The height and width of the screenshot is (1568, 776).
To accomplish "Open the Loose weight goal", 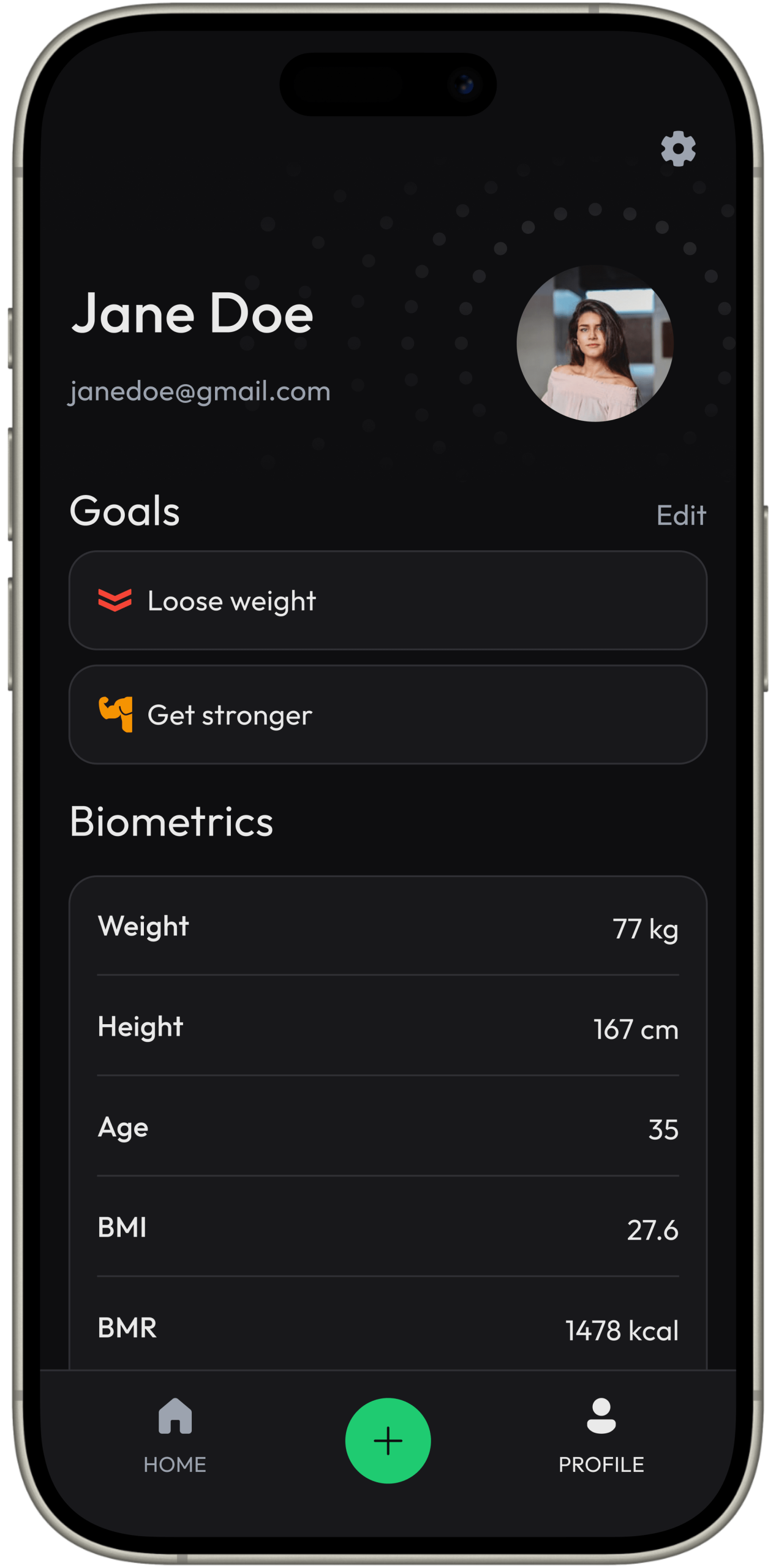I will coord(388,600).
